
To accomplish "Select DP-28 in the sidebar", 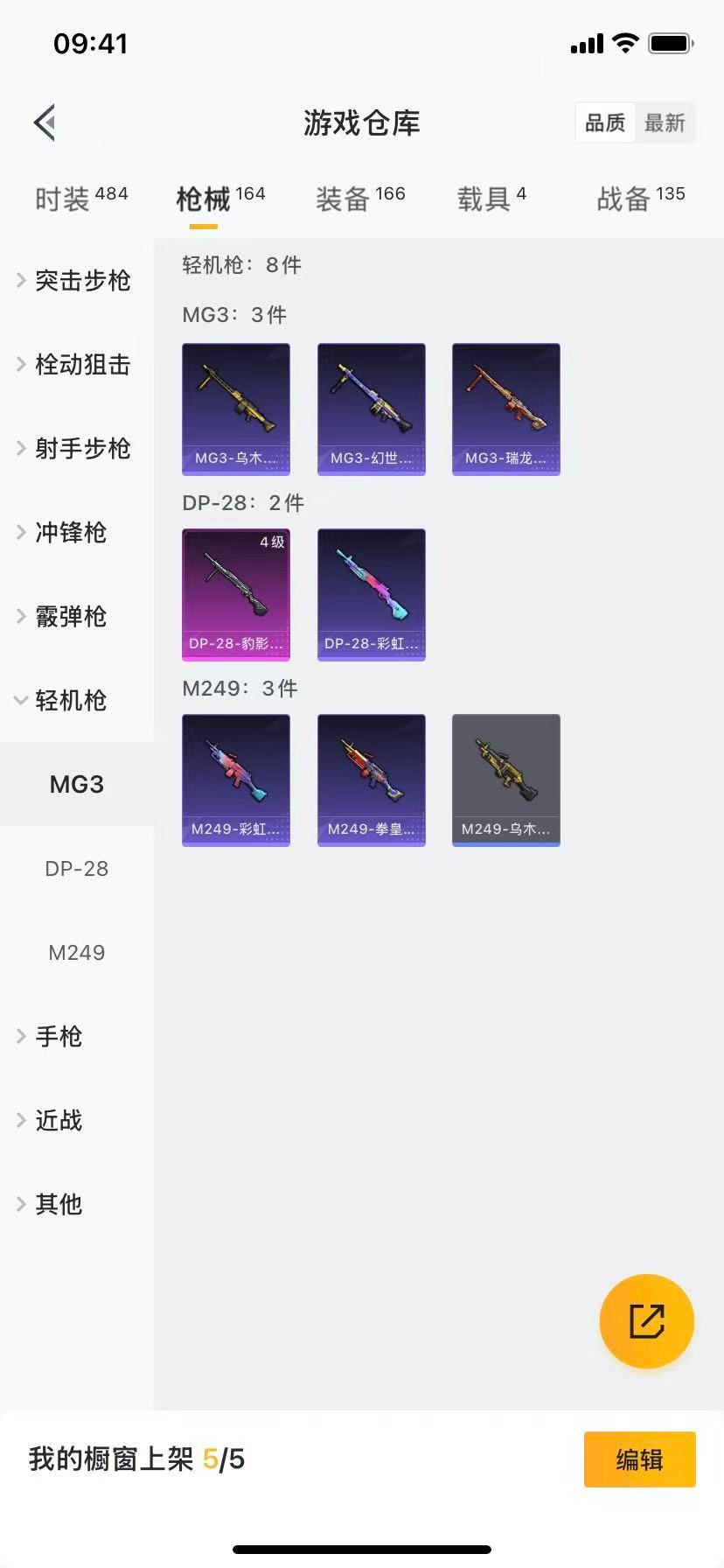I will (77, 868).
